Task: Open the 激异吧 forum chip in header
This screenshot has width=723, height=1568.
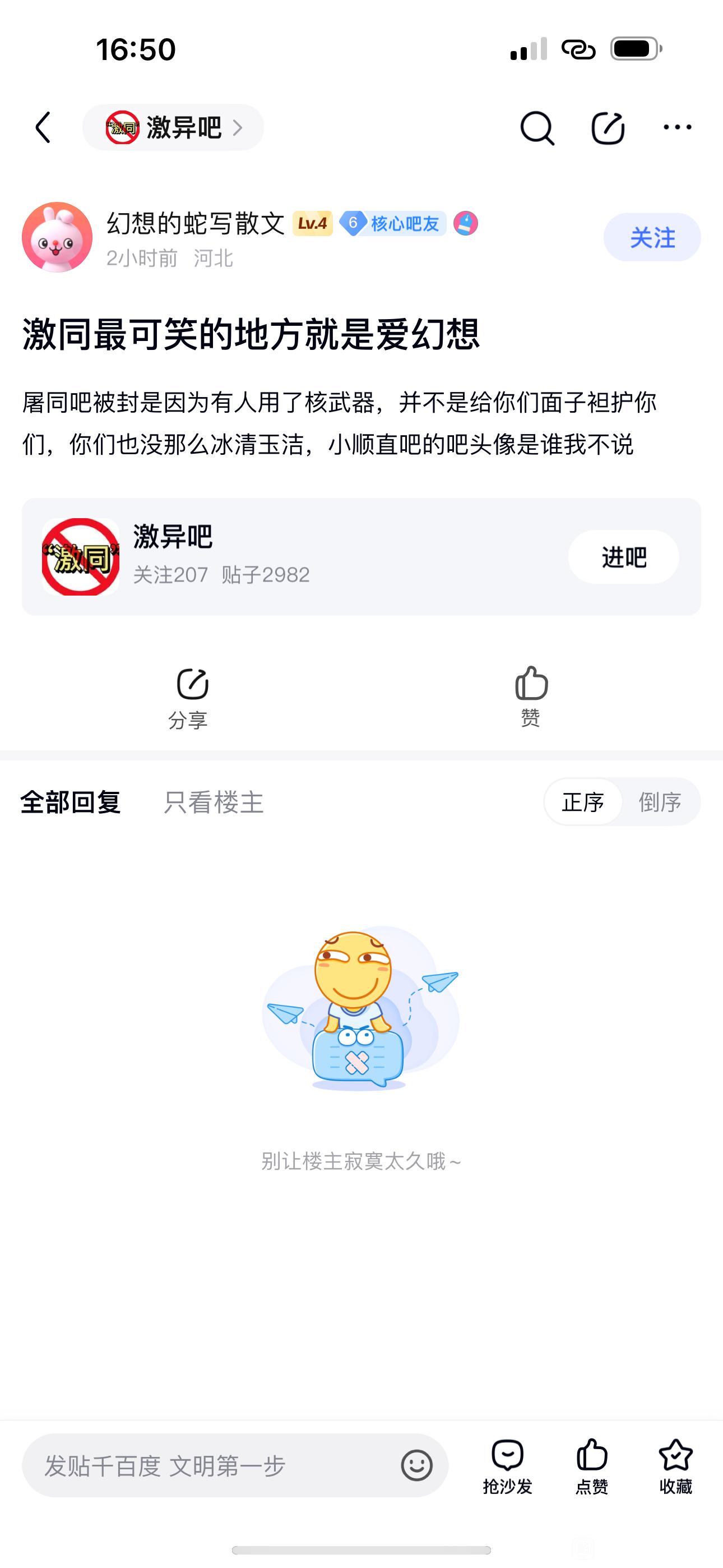Action: pyautogui.click(x=173, y=128)
